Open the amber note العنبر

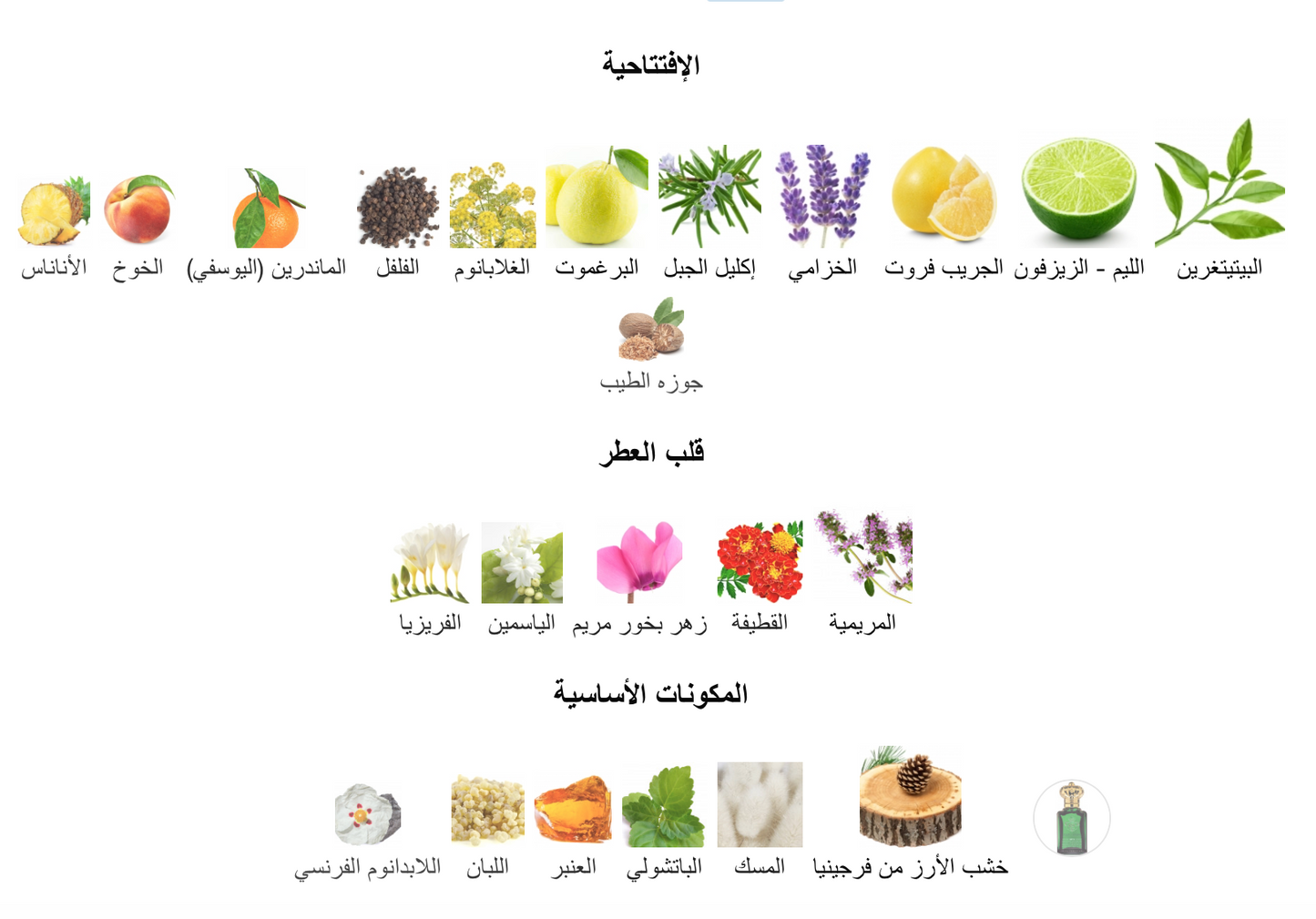tap(573, 809)
